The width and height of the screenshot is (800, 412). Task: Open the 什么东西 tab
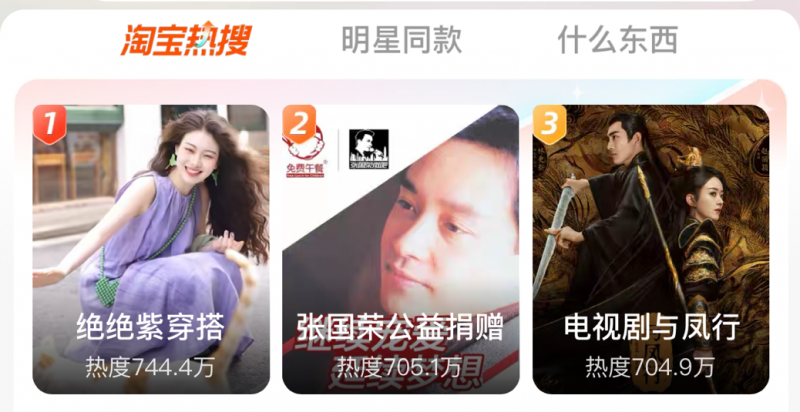pos(617,40)
